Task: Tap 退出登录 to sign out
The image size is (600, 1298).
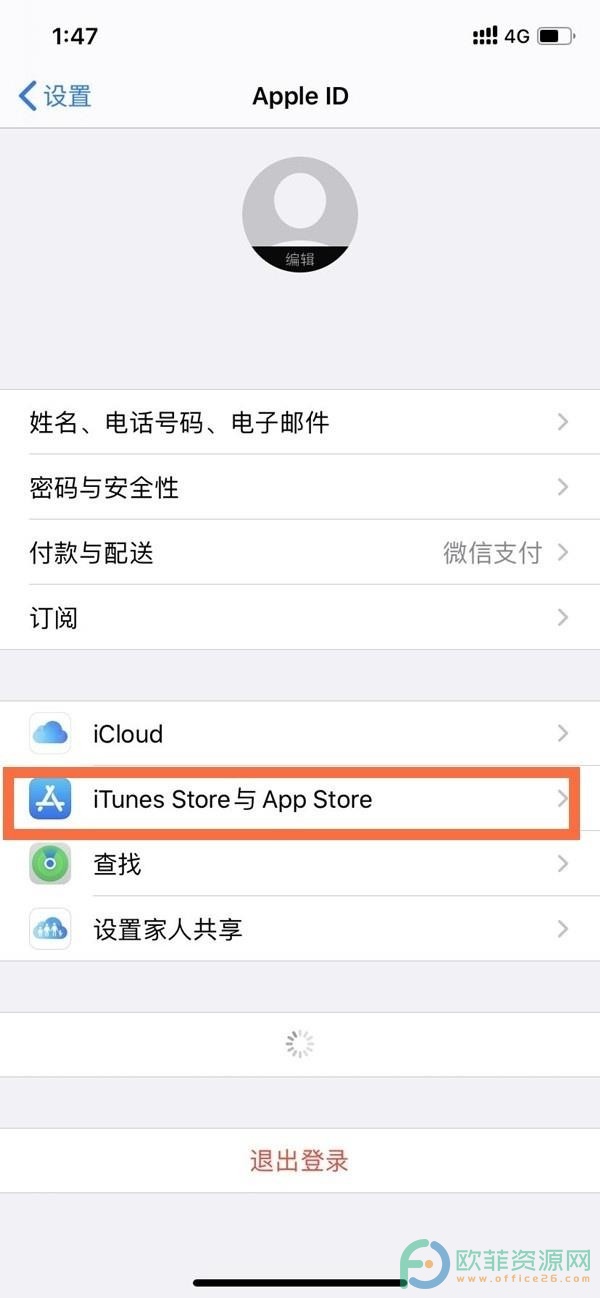Action: 299,1161
